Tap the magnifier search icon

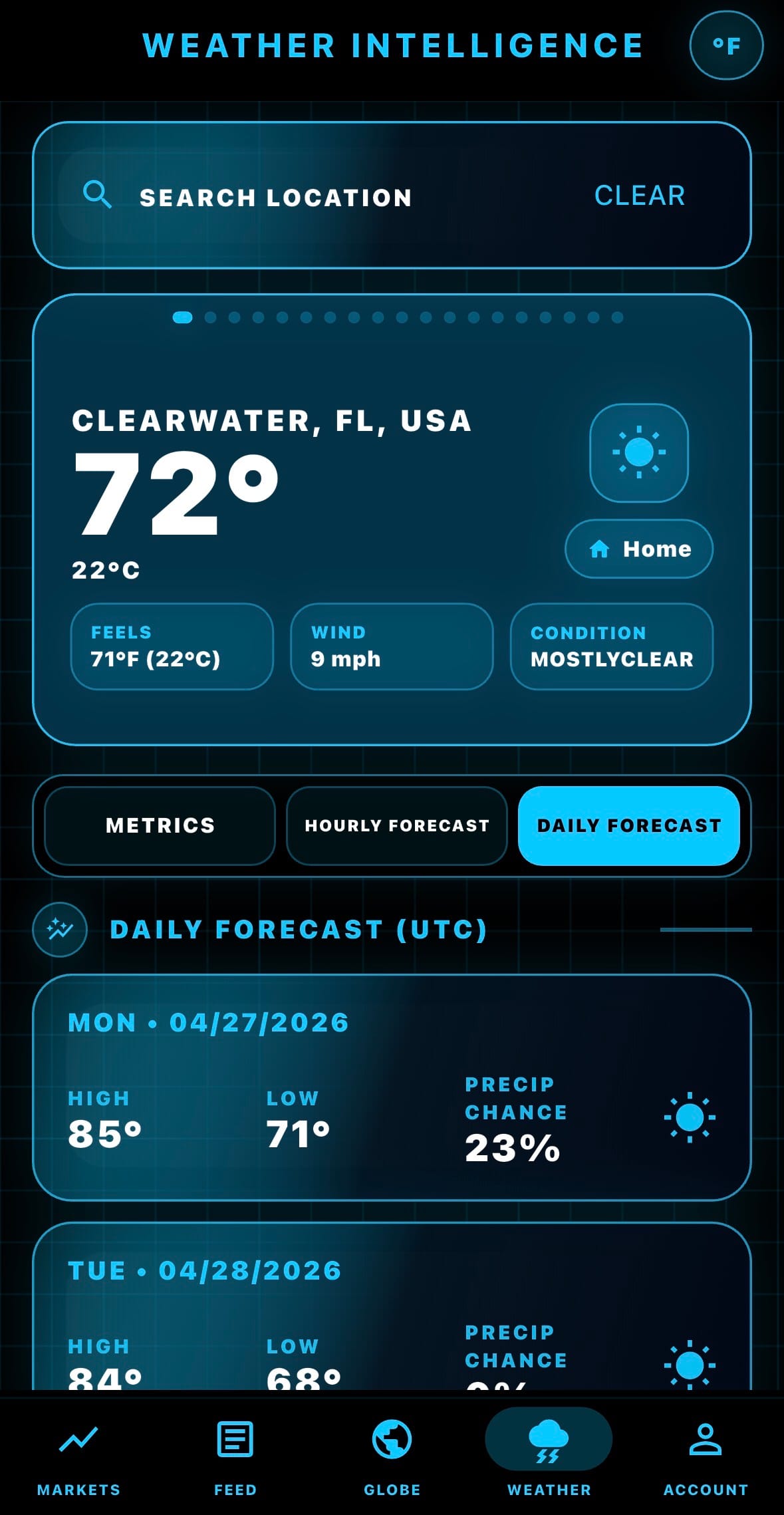coord(97,195)
